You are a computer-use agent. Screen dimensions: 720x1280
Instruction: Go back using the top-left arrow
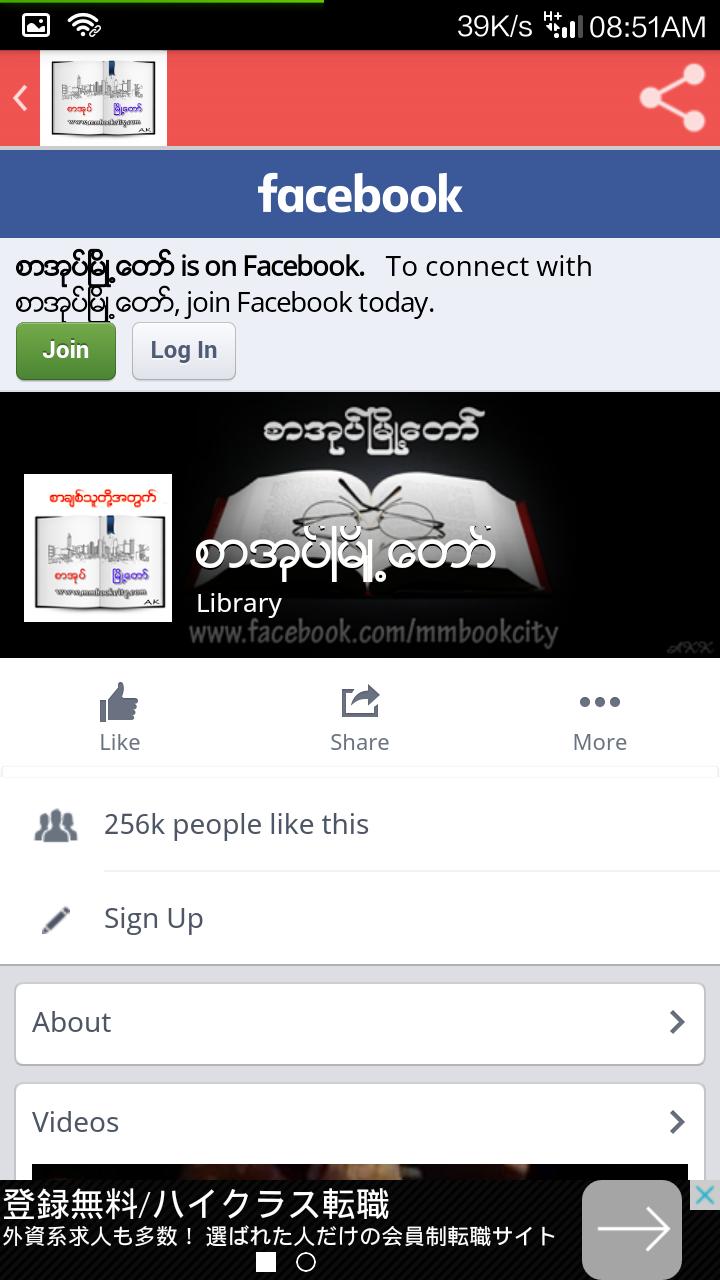pos(20,98)
